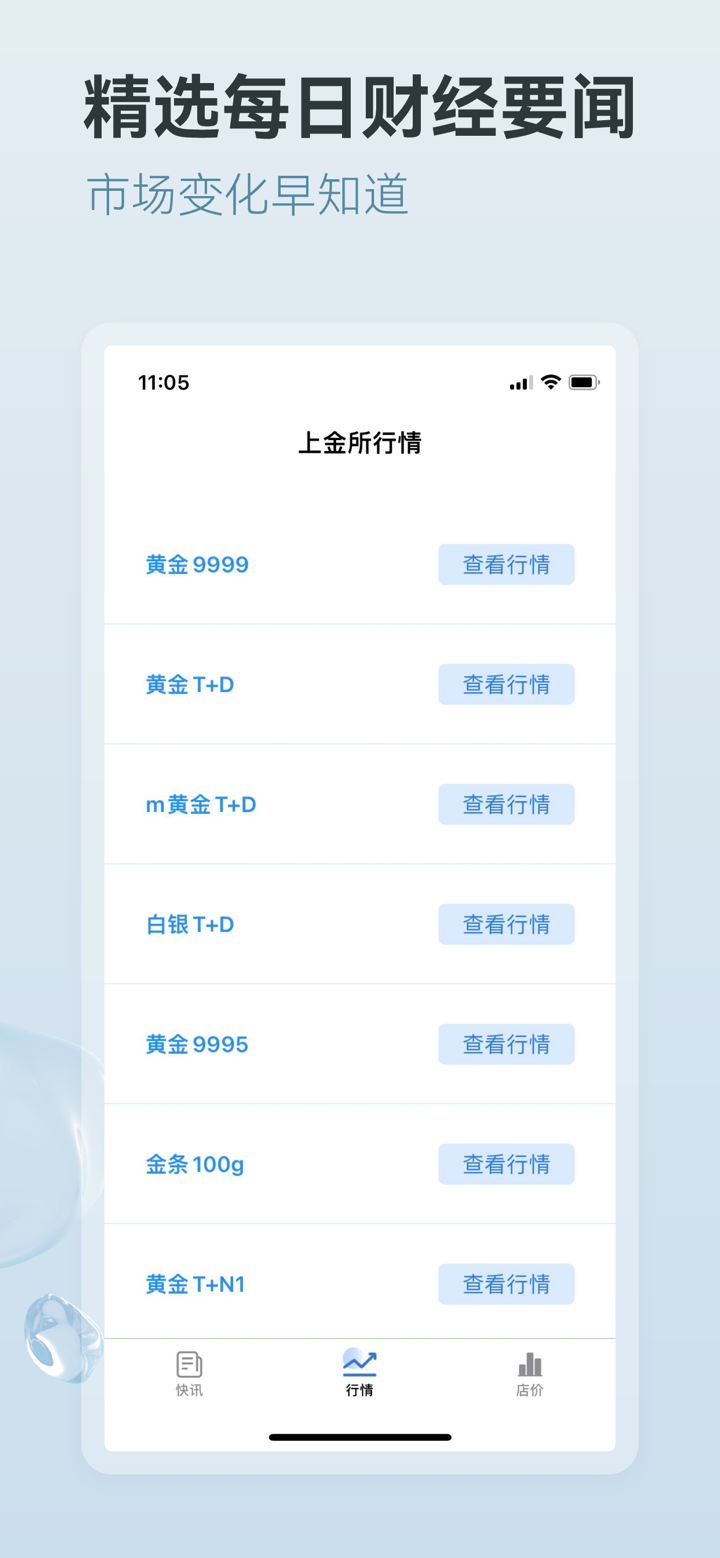Screen dimensions: 720x1558
Task: Select the 白银 T+D product label
Action: (x=190, y=924)
